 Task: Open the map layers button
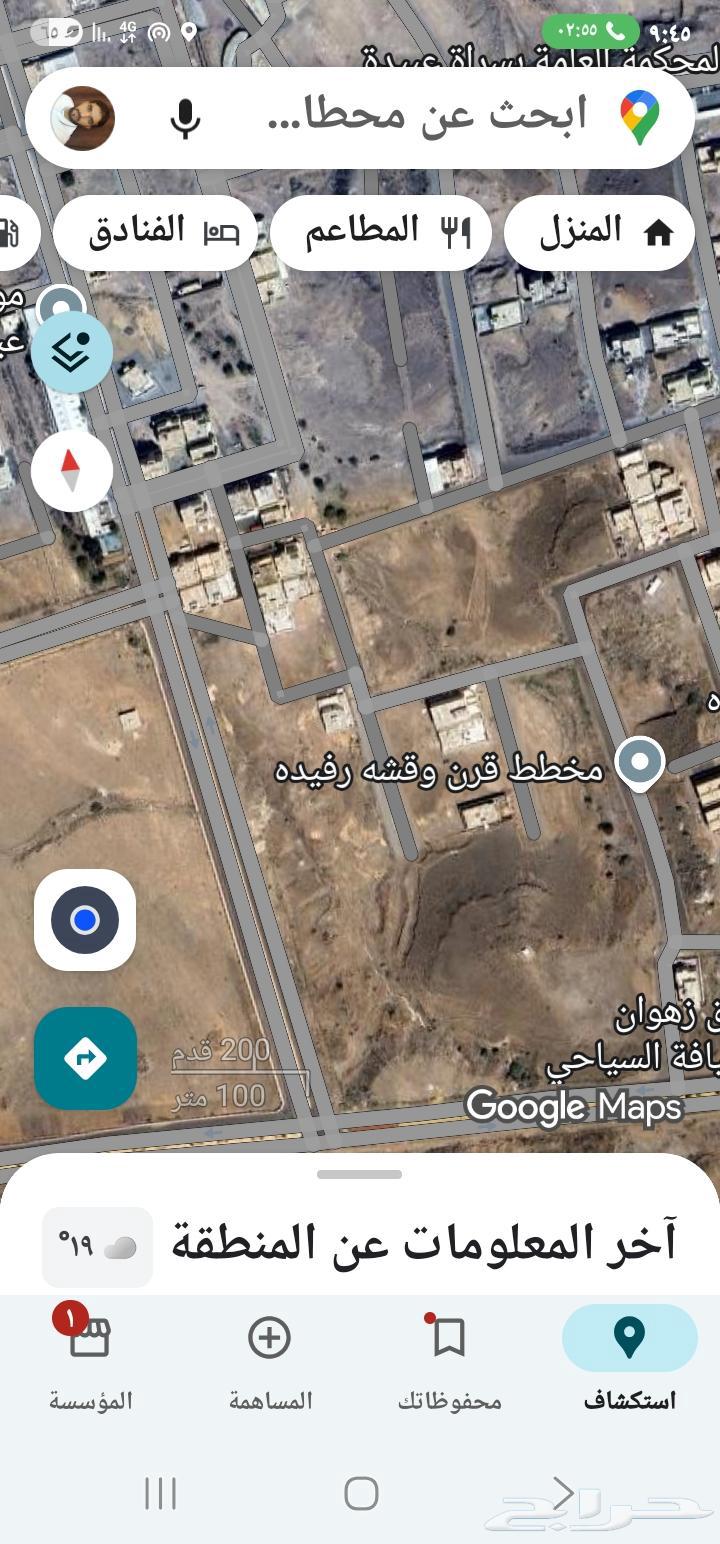[71, 351]
